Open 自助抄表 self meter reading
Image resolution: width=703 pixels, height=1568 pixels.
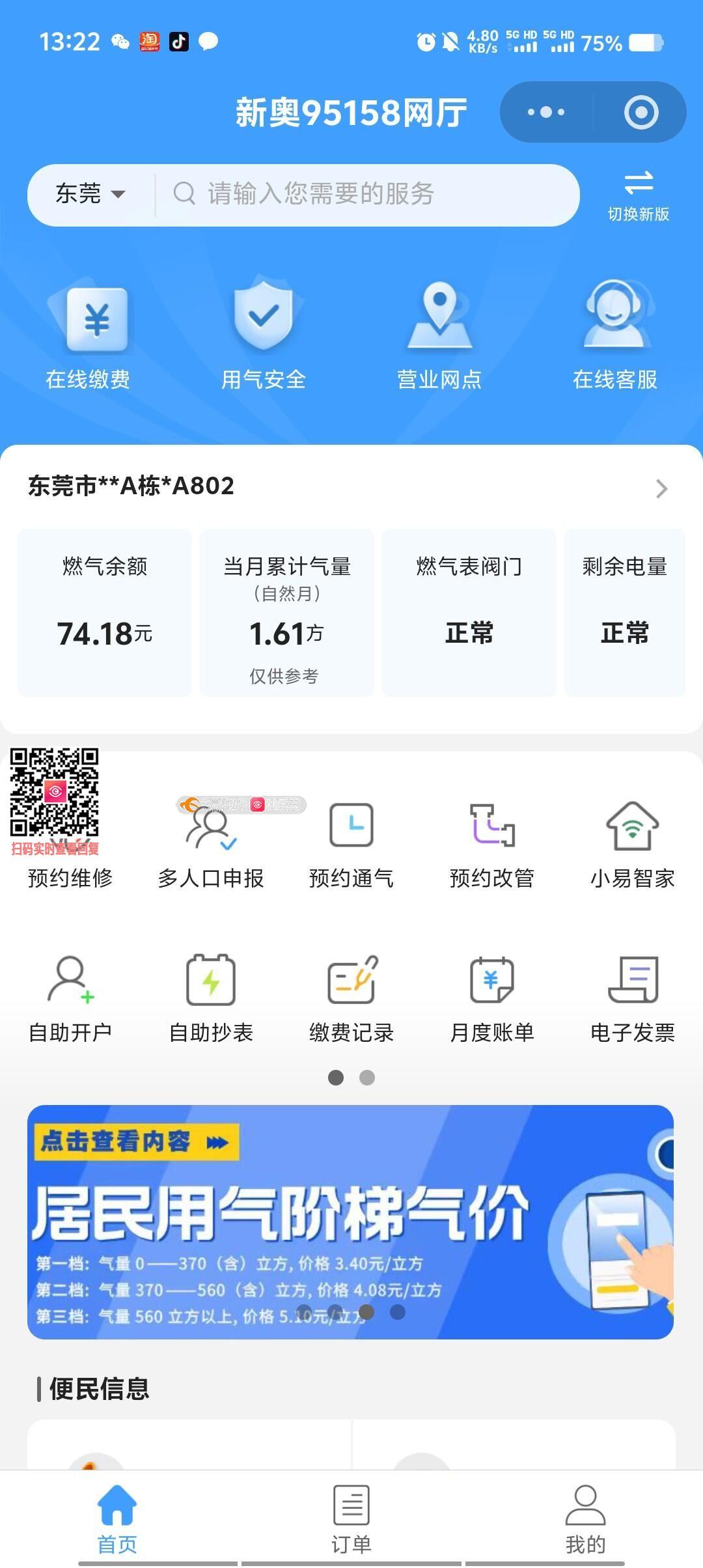click(211, 998)
